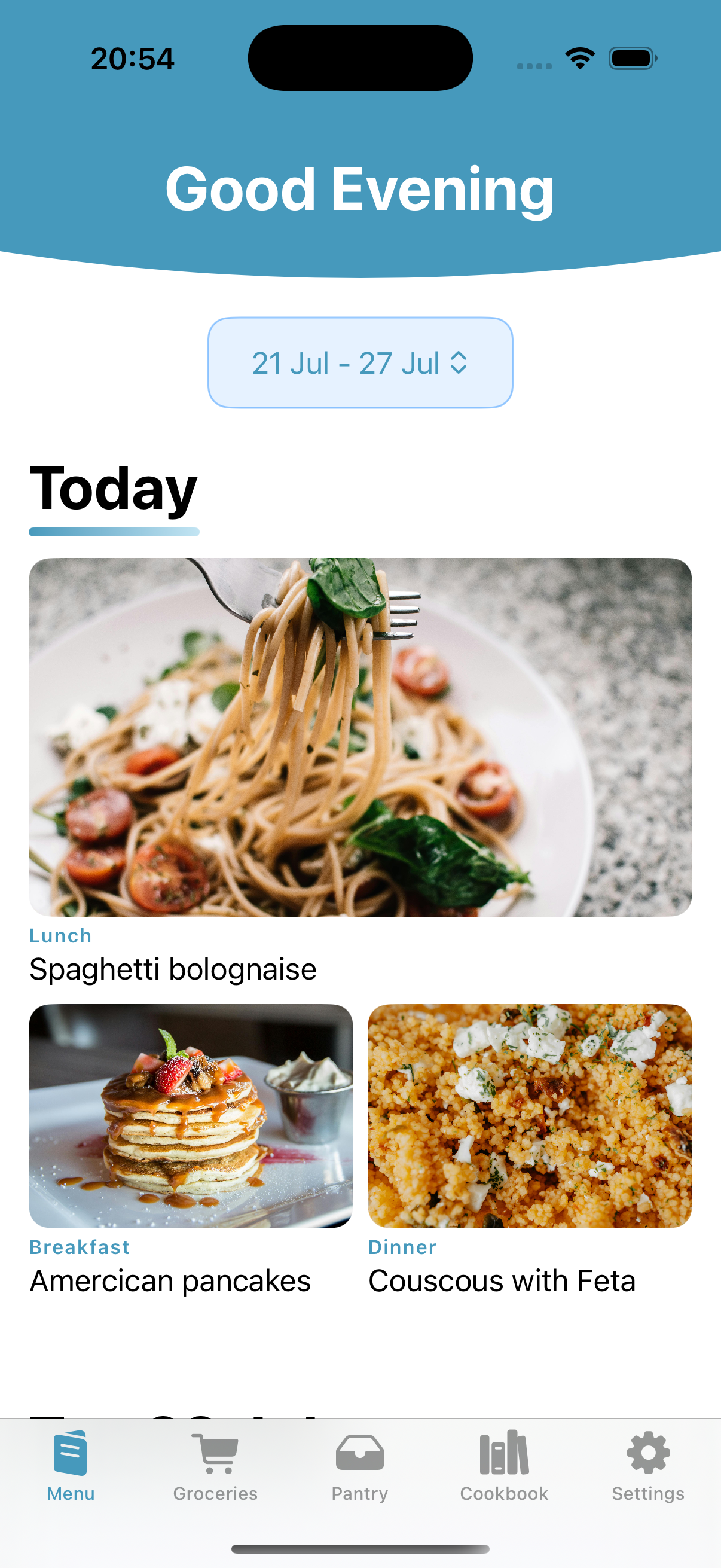Select the Menu tab
The width and height of the screenshot is (721, 1568).
pos(71,1466)
